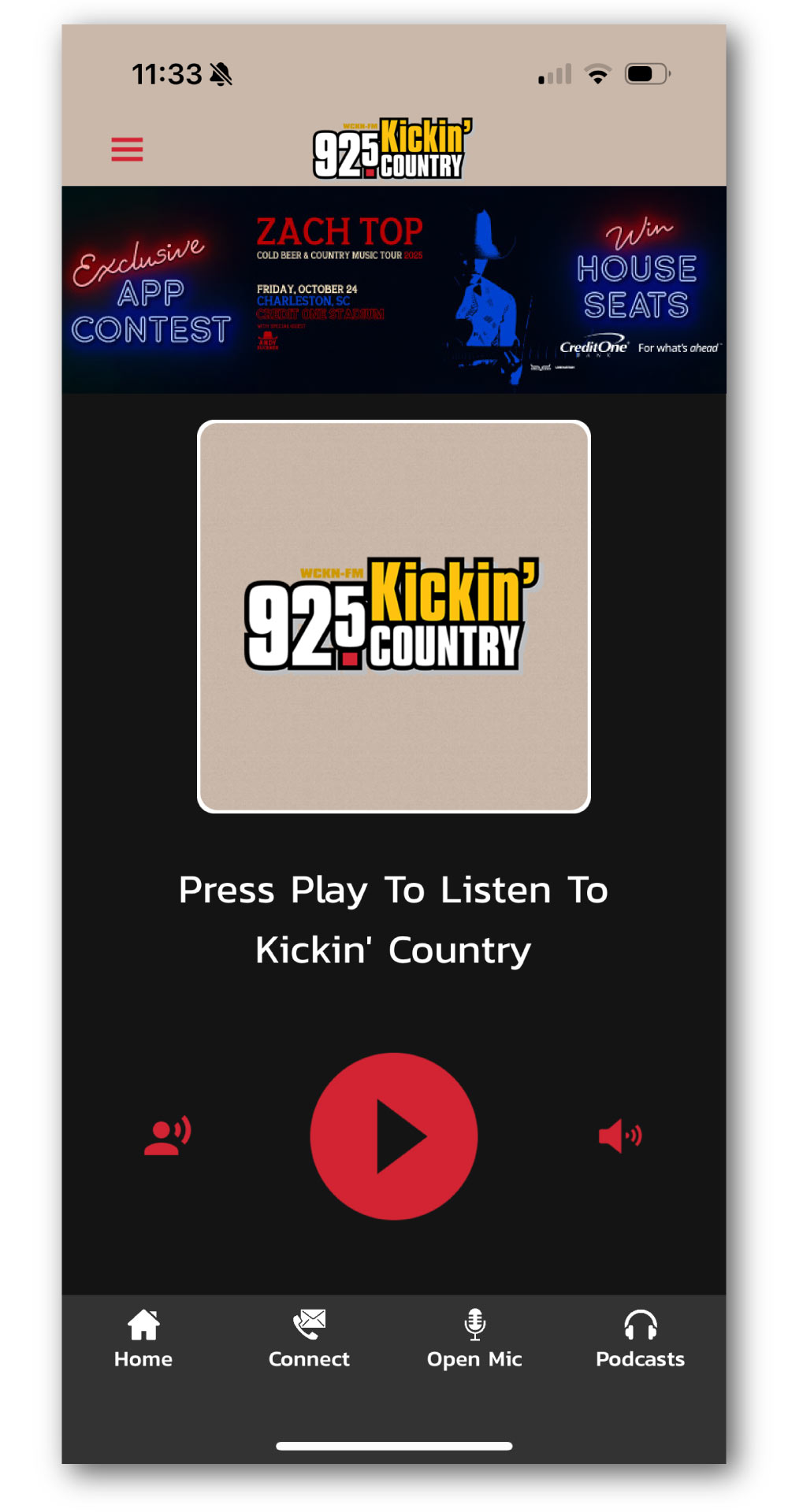Image resolution: width=788 pixels, height=1512 pixels.
Task: Tap the red speaking-person icon
Action: [168, 1136]
